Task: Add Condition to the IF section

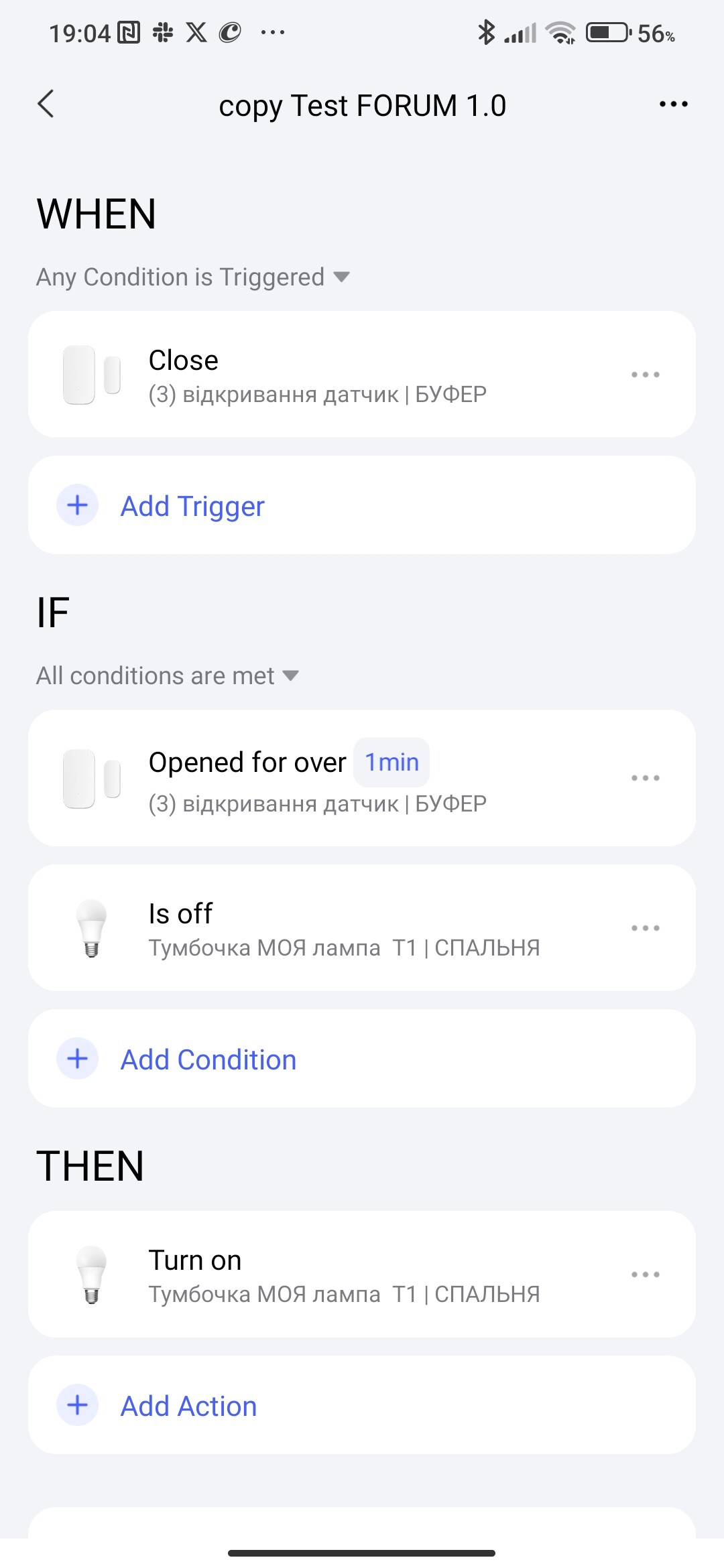Action: [208, 1059]
